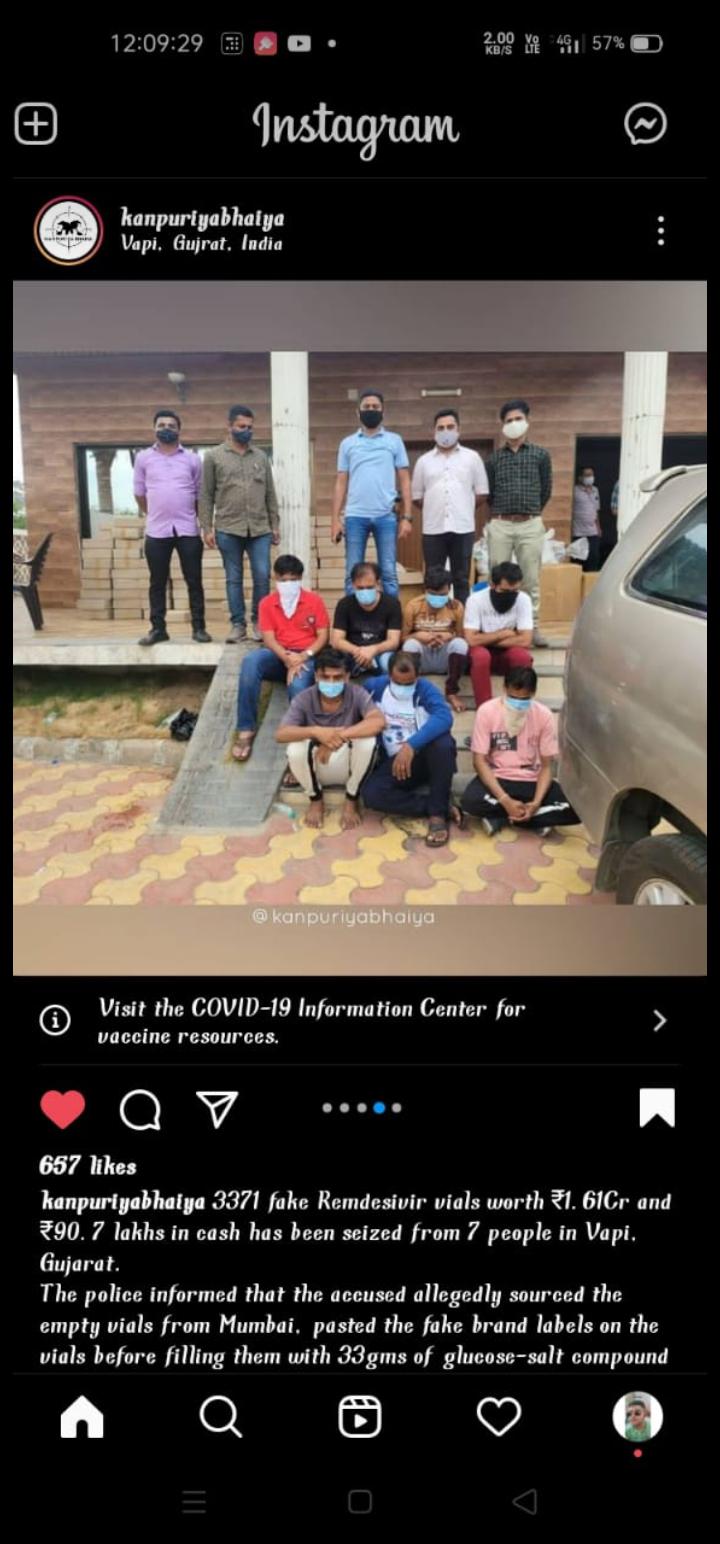
Task: Open the Reels tab
Action: [360, 1416]
